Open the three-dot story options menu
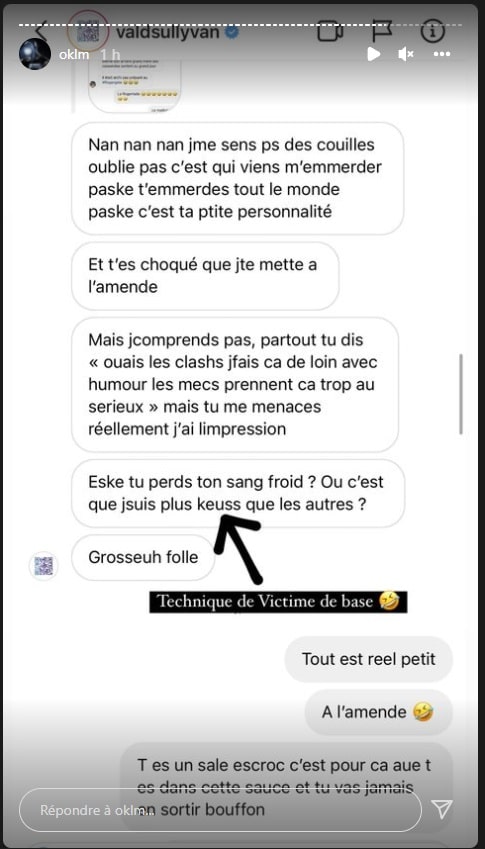The height and width of the screenshot is (849, 485). tap(442, 54)
